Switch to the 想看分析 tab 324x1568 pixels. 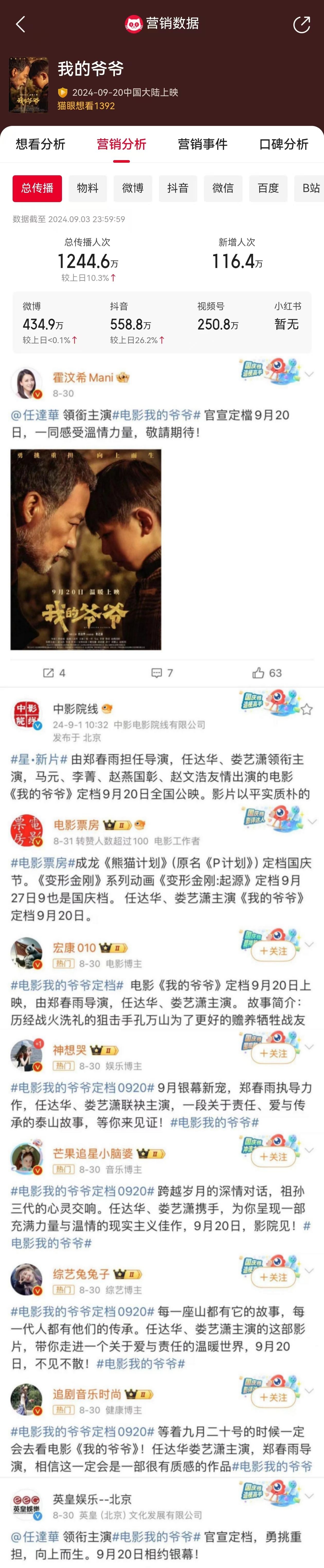40,144
